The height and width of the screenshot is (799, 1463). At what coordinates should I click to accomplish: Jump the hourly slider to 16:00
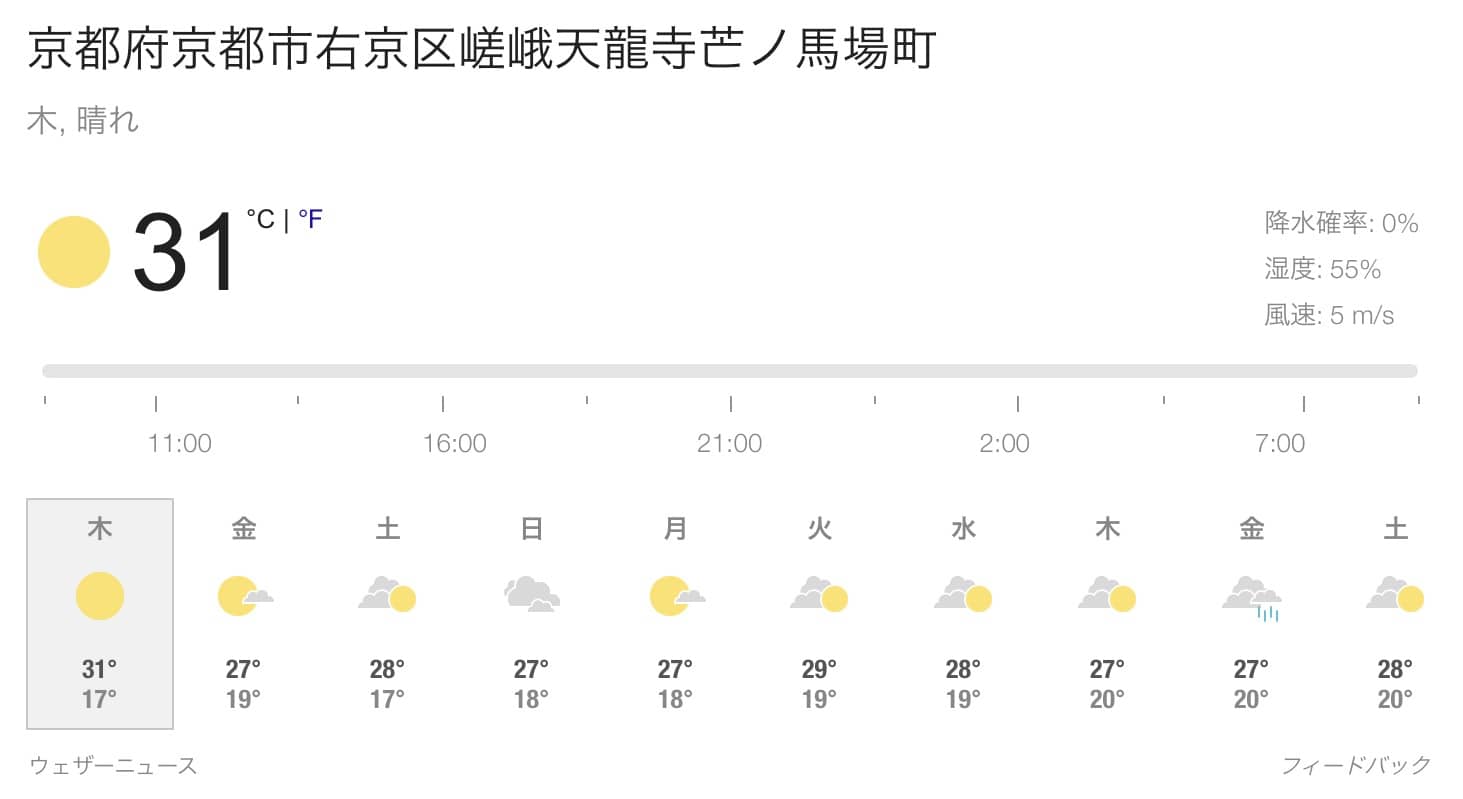(443, 371)
